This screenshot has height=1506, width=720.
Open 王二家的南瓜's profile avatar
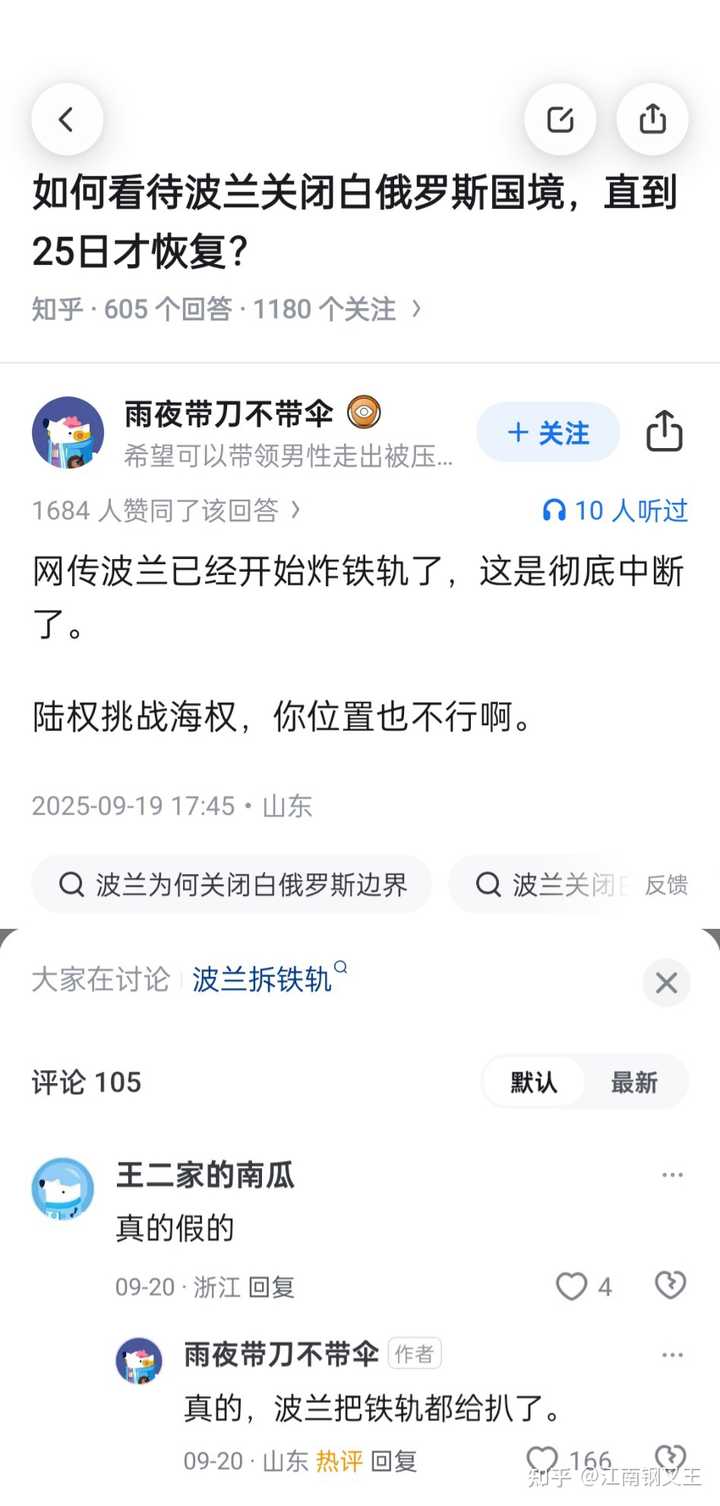click(x=62, y=1188)
